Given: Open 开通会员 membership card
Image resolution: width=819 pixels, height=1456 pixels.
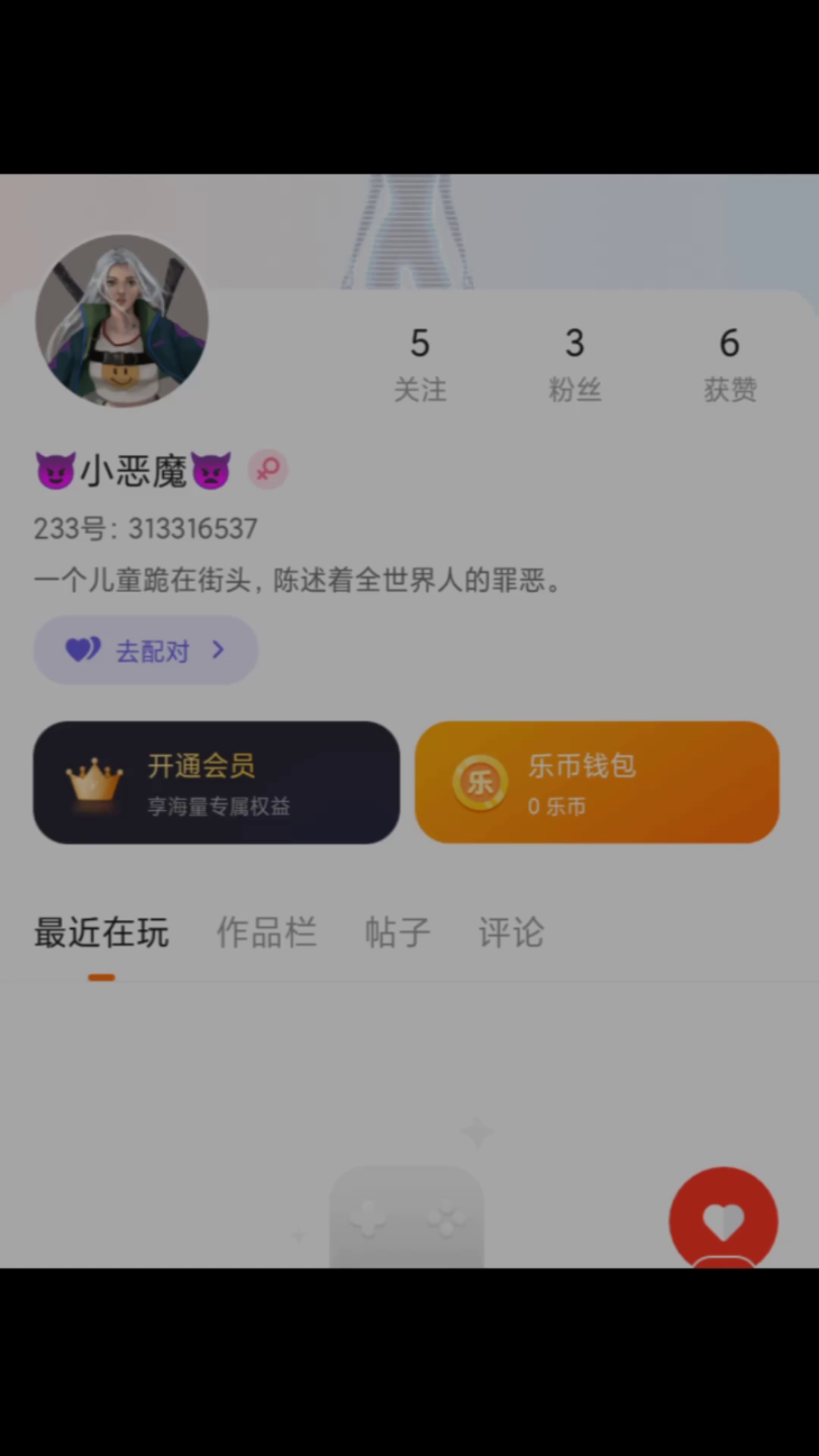Looking at the screenshot, I should [216, 783].
